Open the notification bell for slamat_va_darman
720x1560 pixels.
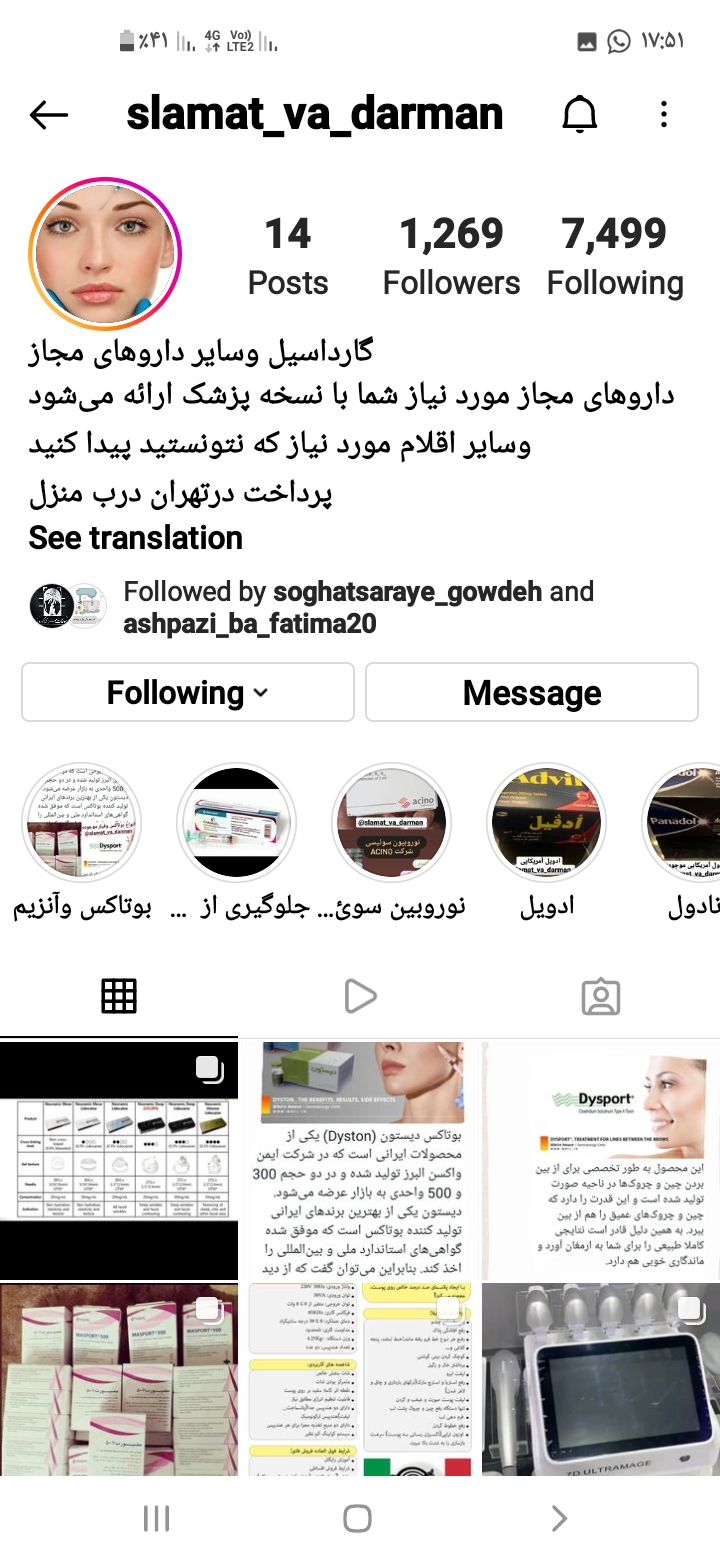coord(579,116)
